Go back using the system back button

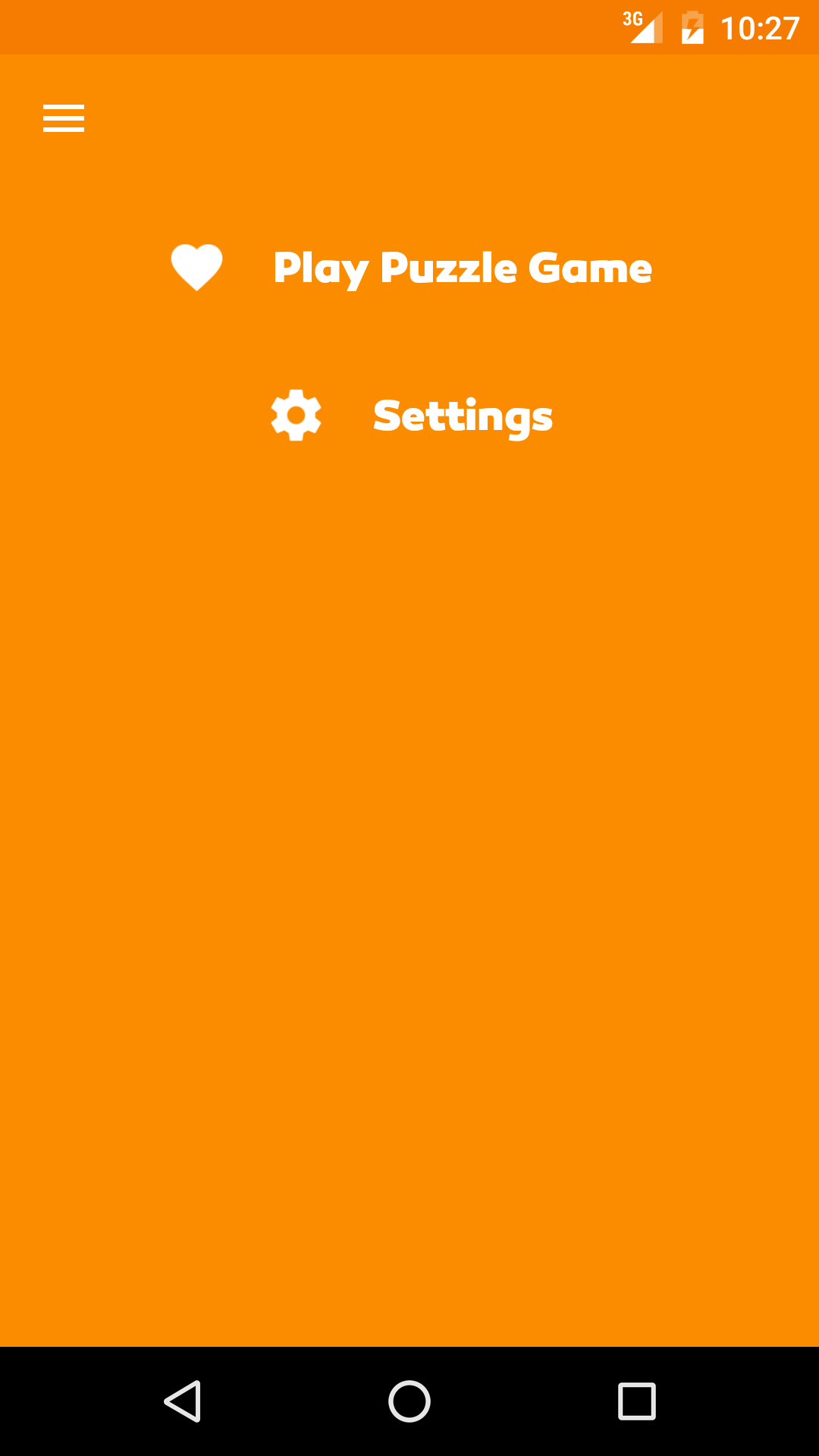[x=183, y=1401]
